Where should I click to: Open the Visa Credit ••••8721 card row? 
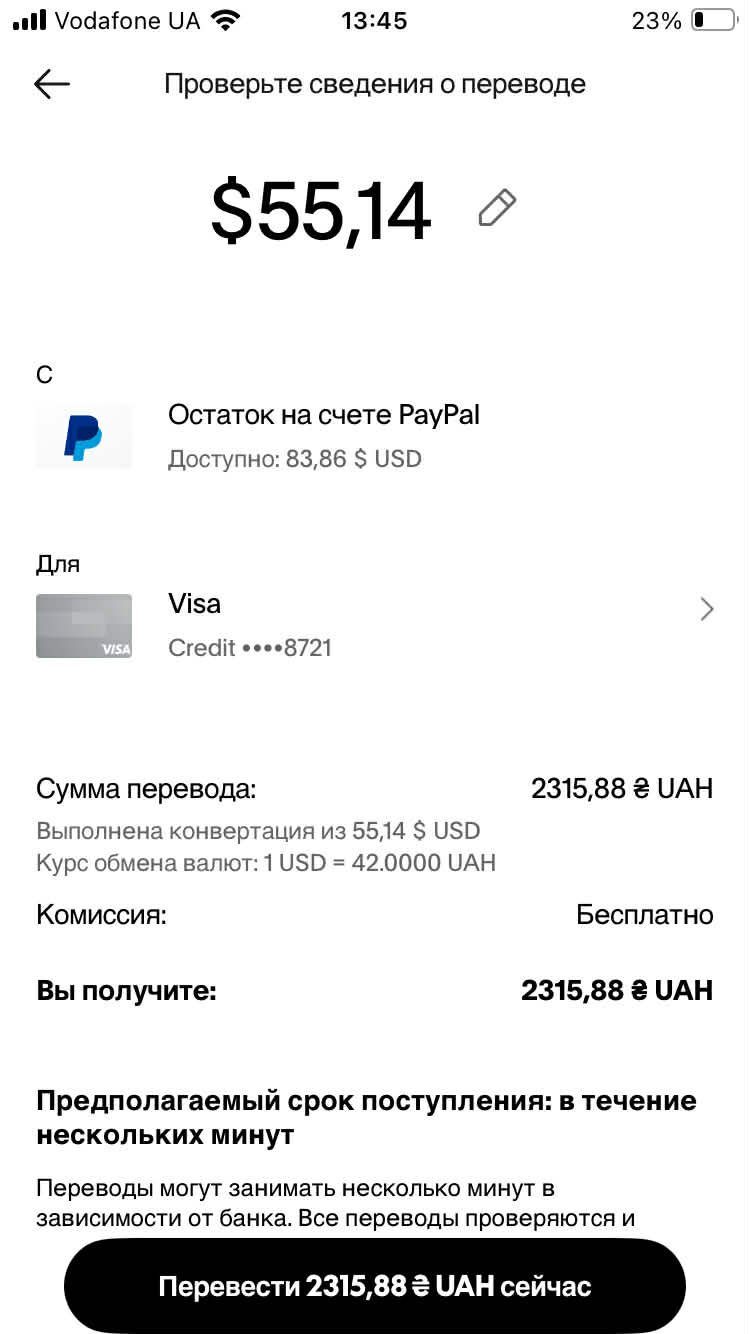(x=375, y=625)
